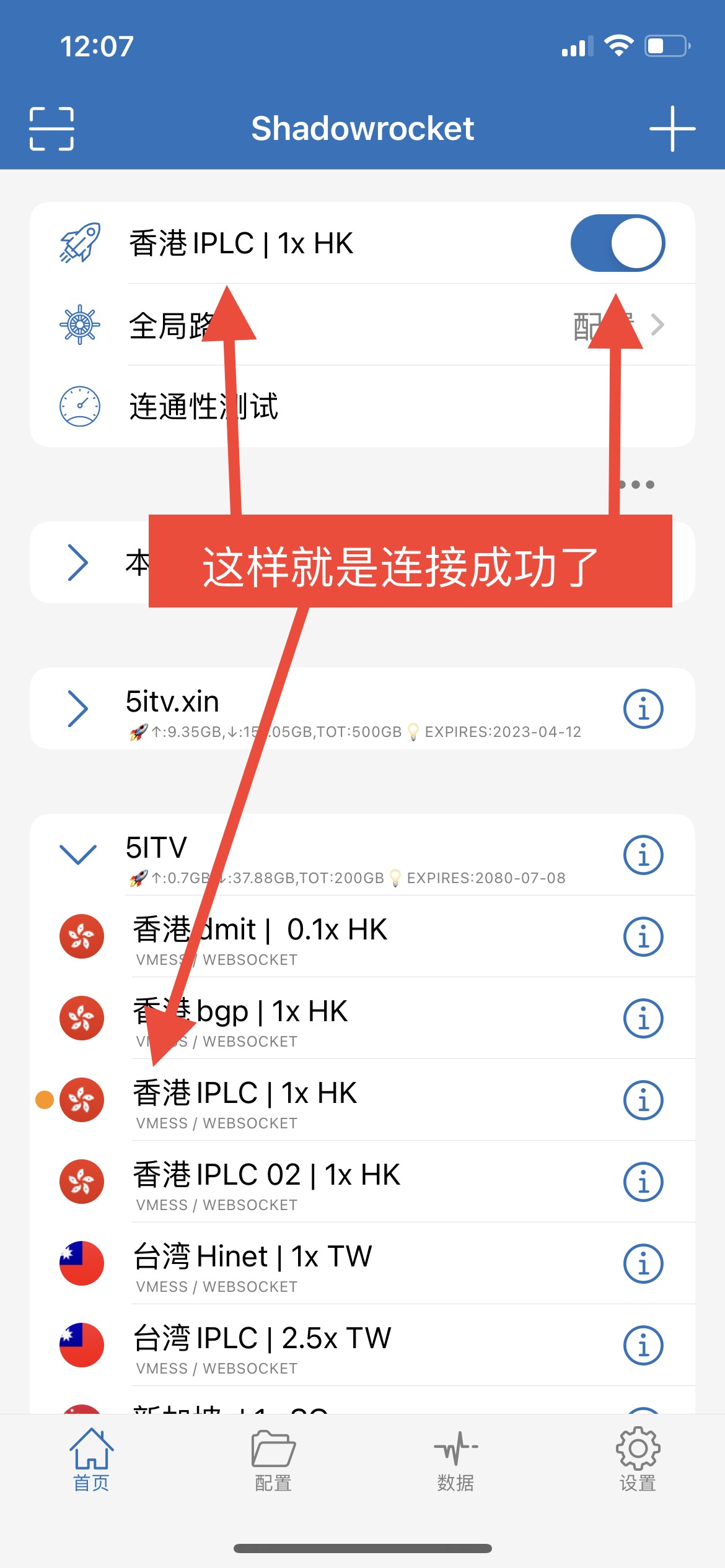Open the QR code scanner

click(51, 129)
